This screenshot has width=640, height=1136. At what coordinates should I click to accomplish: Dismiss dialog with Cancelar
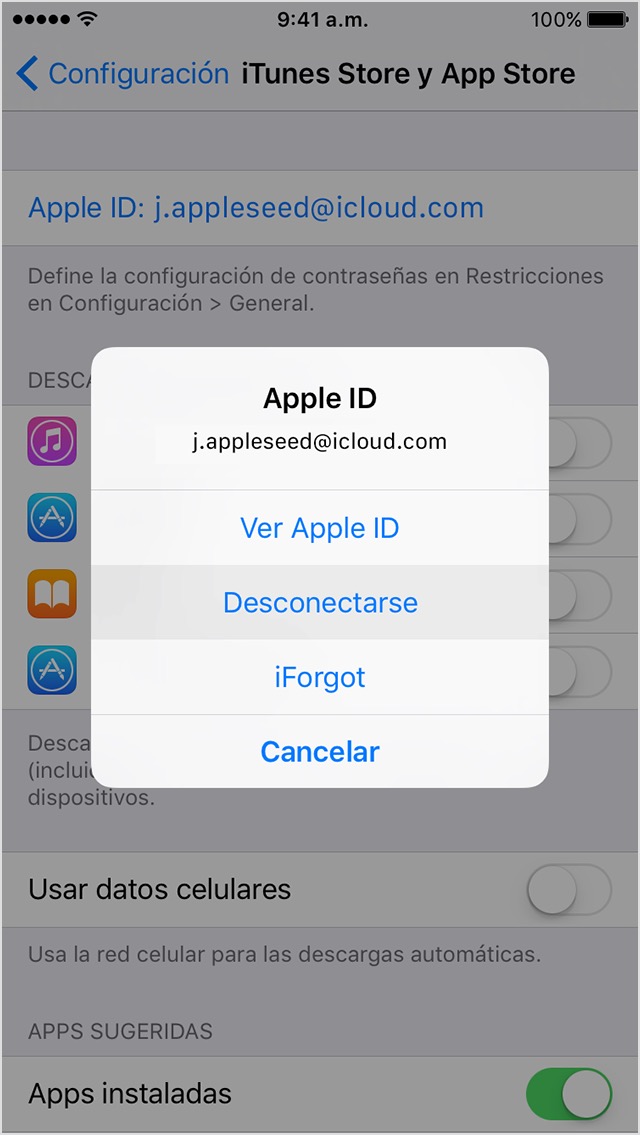[x=320, y=752]
